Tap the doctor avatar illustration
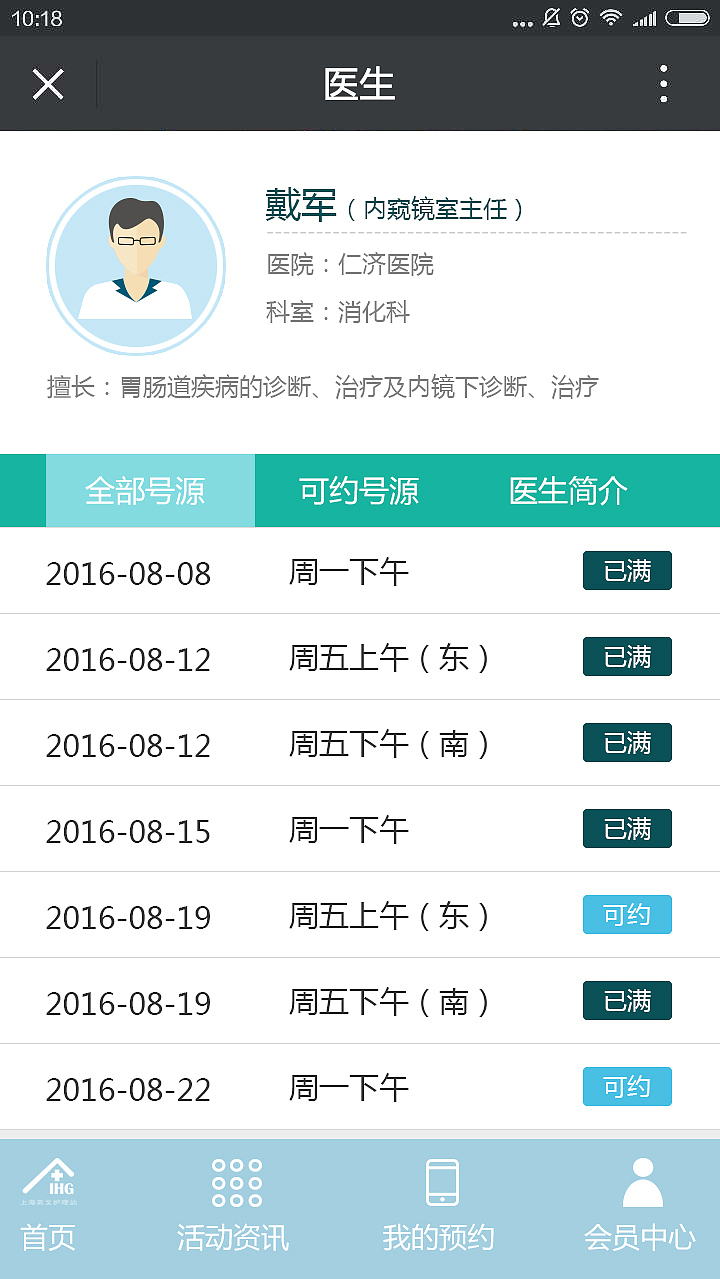 click(x=136, y=265)
